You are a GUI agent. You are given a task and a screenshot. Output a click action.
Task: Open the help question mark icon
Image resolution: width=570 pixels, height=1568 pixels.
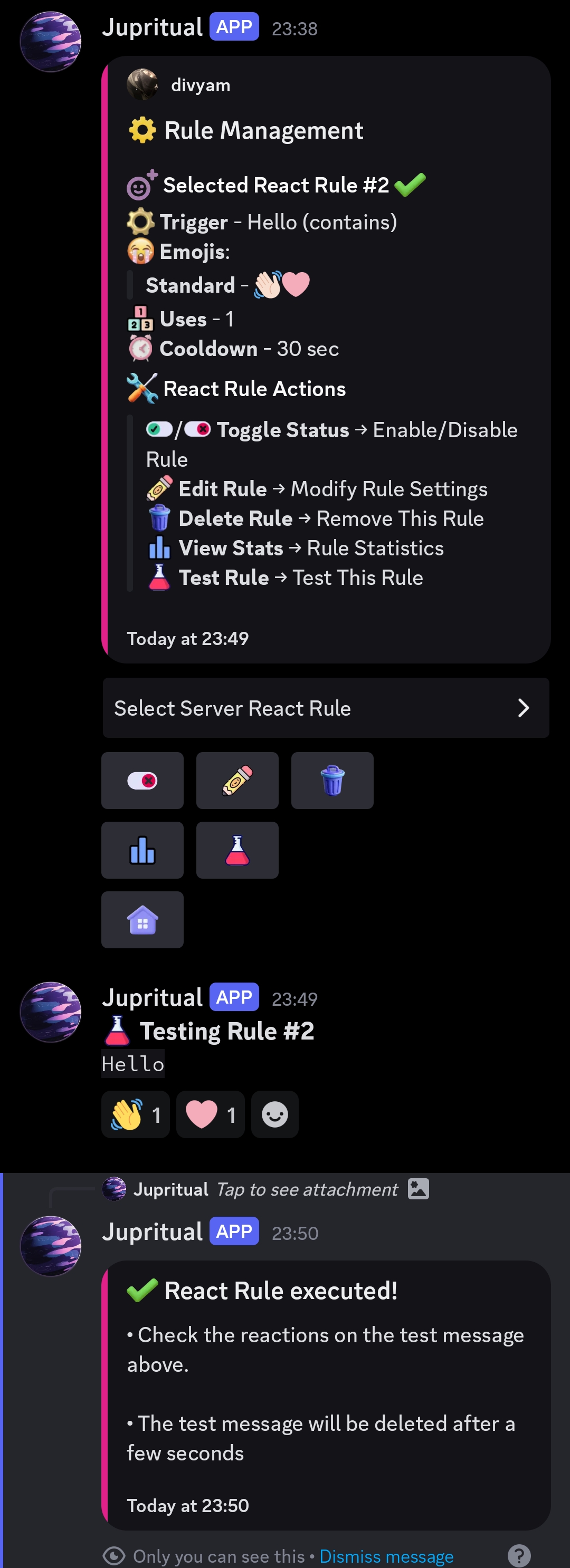click(519, 1555)
